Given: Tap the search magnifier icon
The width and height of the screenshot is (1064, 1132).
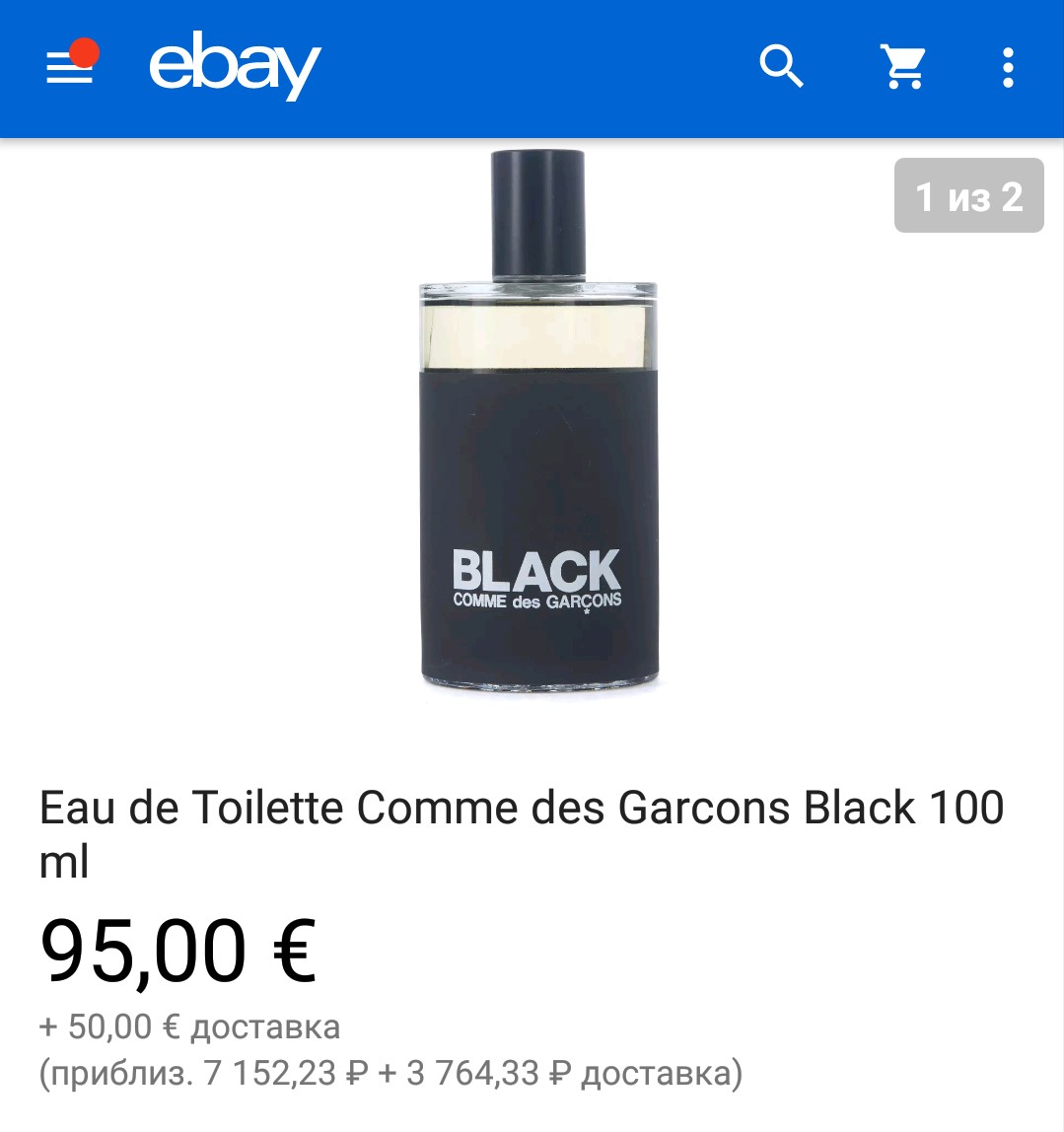Looking at the screenshot, I should 781,67.
